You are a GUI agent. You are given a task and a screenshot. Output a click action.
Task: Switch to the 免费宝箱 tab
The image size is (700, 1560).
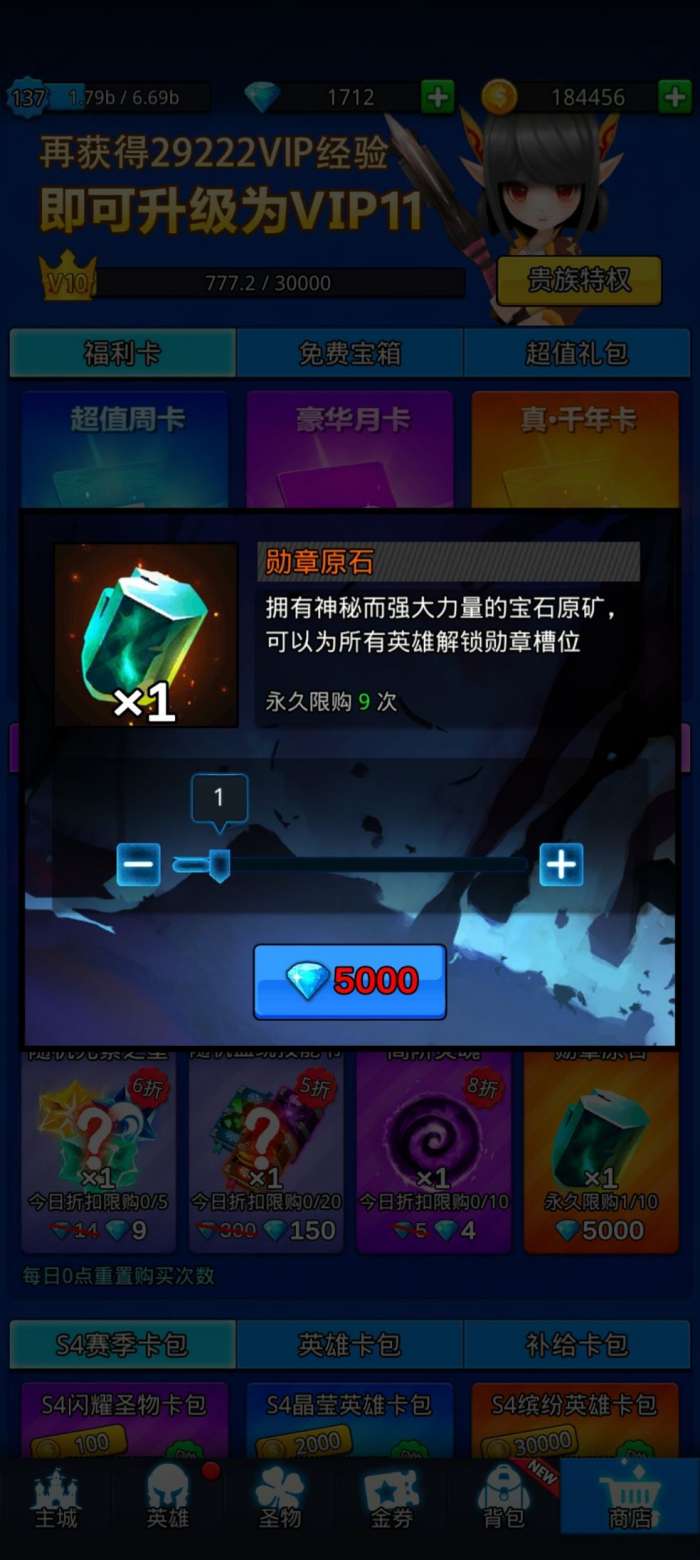[x=350, y=353]
